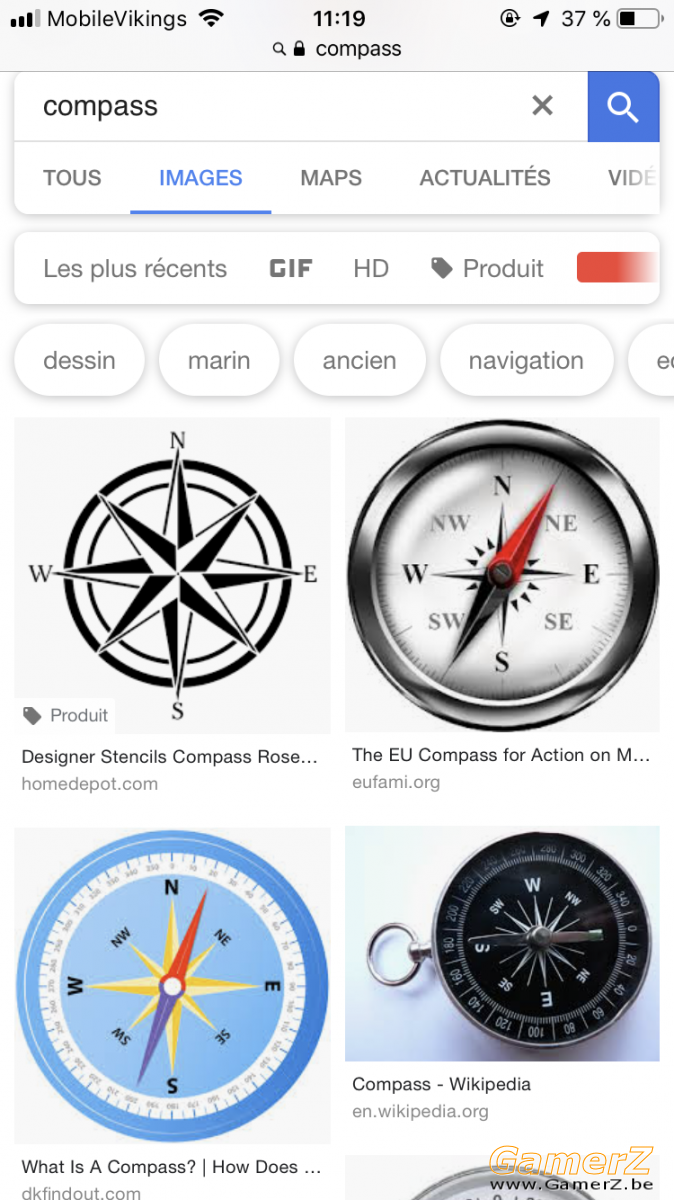Select the red color filter
The height and width of the screenshot is (1200, 674).
pyautogui.click(x=615, y=268)
